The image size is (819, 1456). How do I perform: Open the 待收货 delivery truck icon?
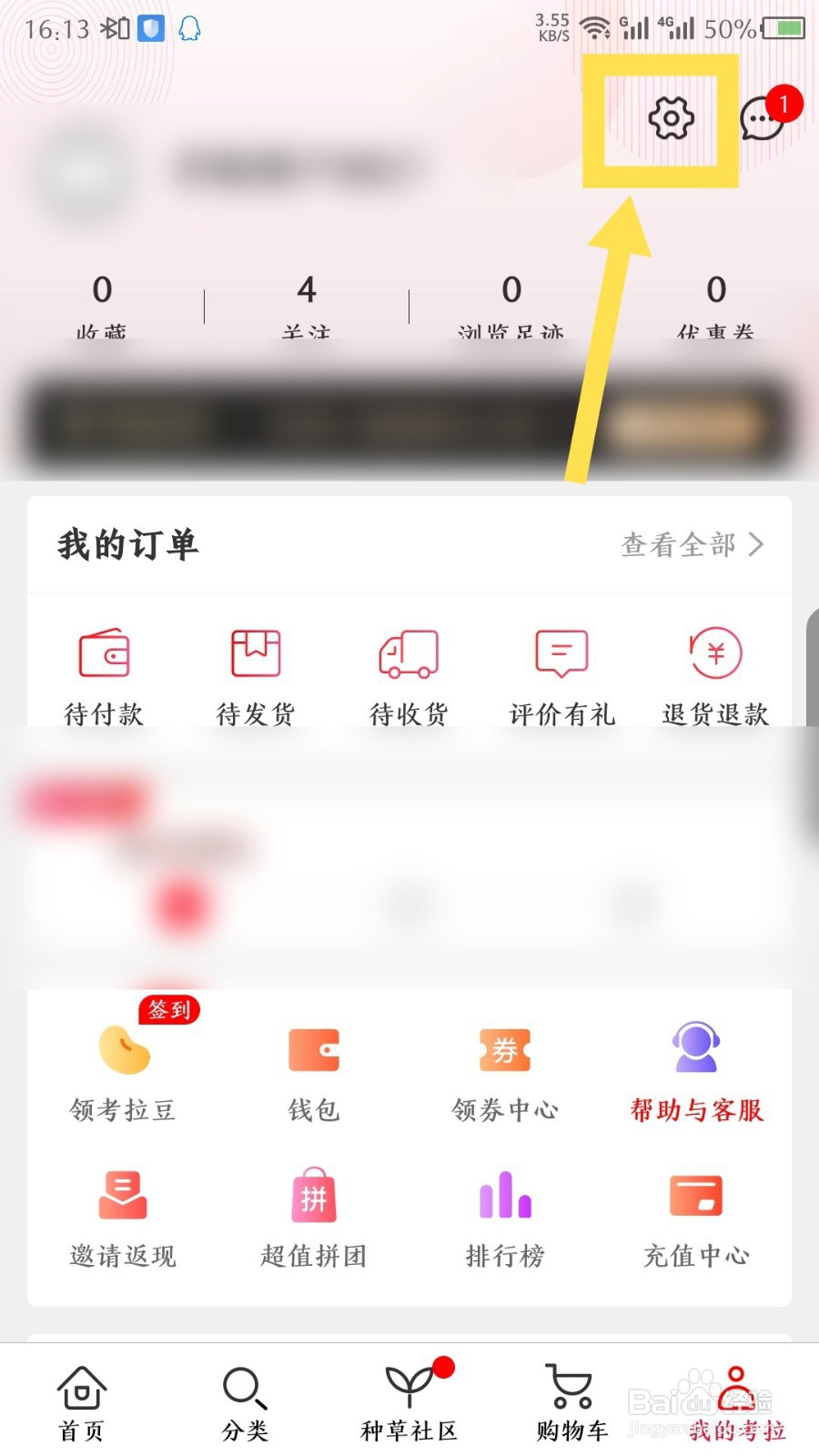(x=407, y=655)
